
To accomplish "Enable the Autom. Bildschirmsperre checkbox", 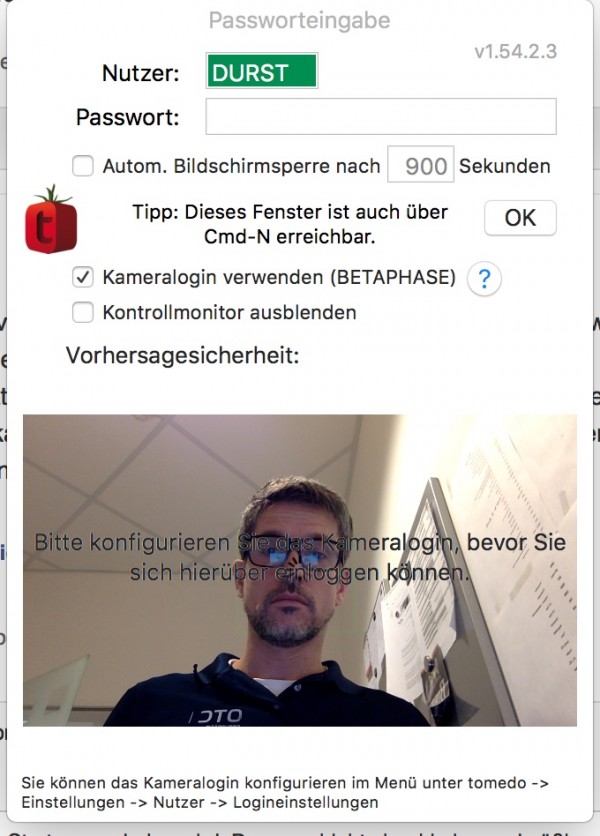I will (x=83, y=166).
